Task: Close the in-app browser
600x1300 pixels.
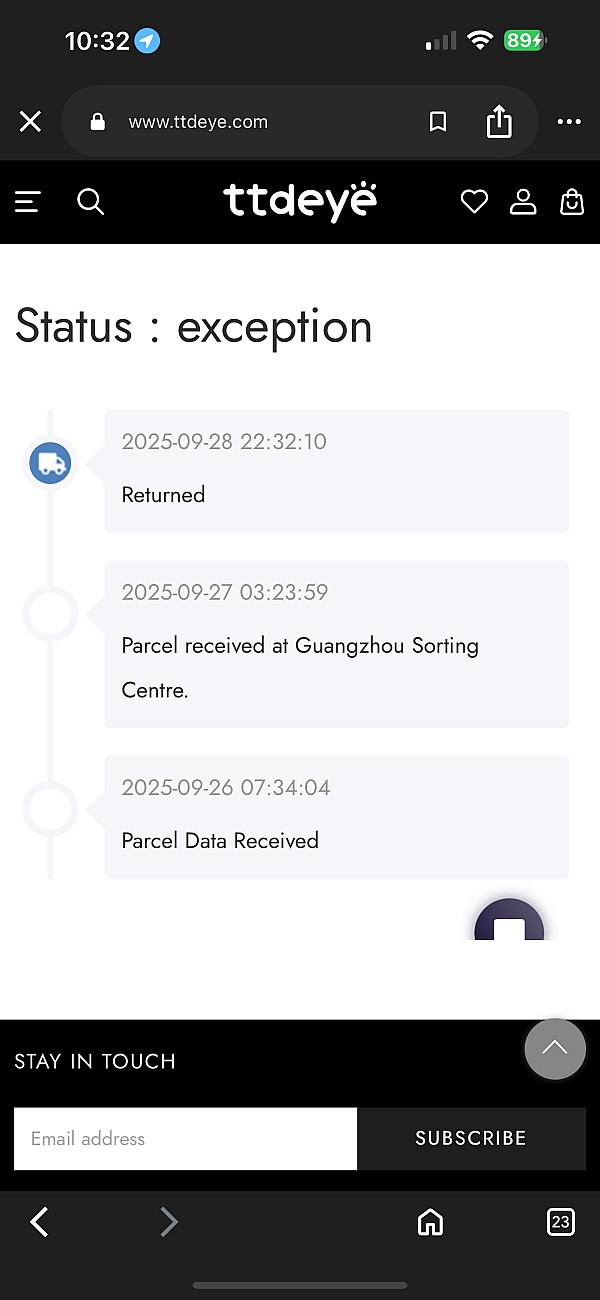Action: tap(30, 122)
